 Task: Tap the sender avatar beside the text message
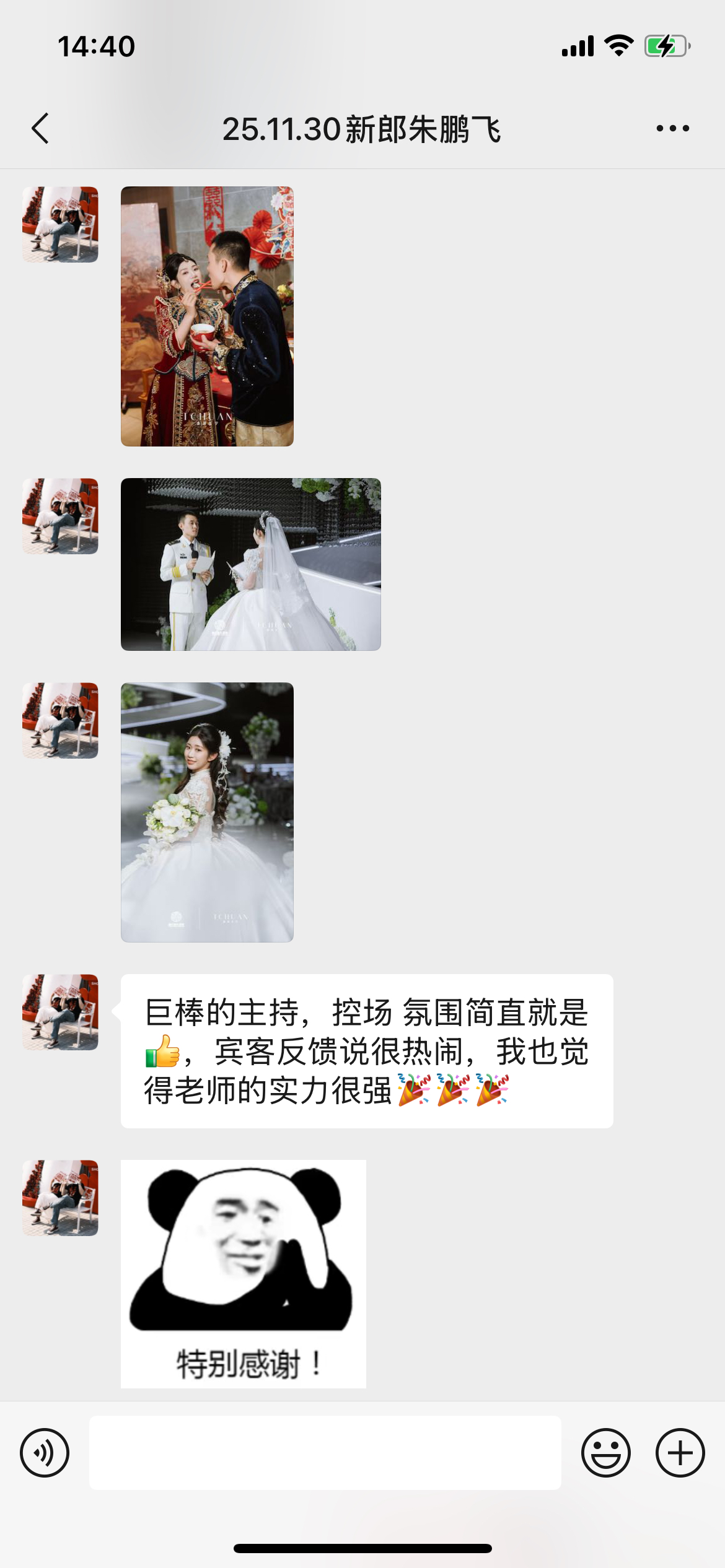(x=60, y=1012)
